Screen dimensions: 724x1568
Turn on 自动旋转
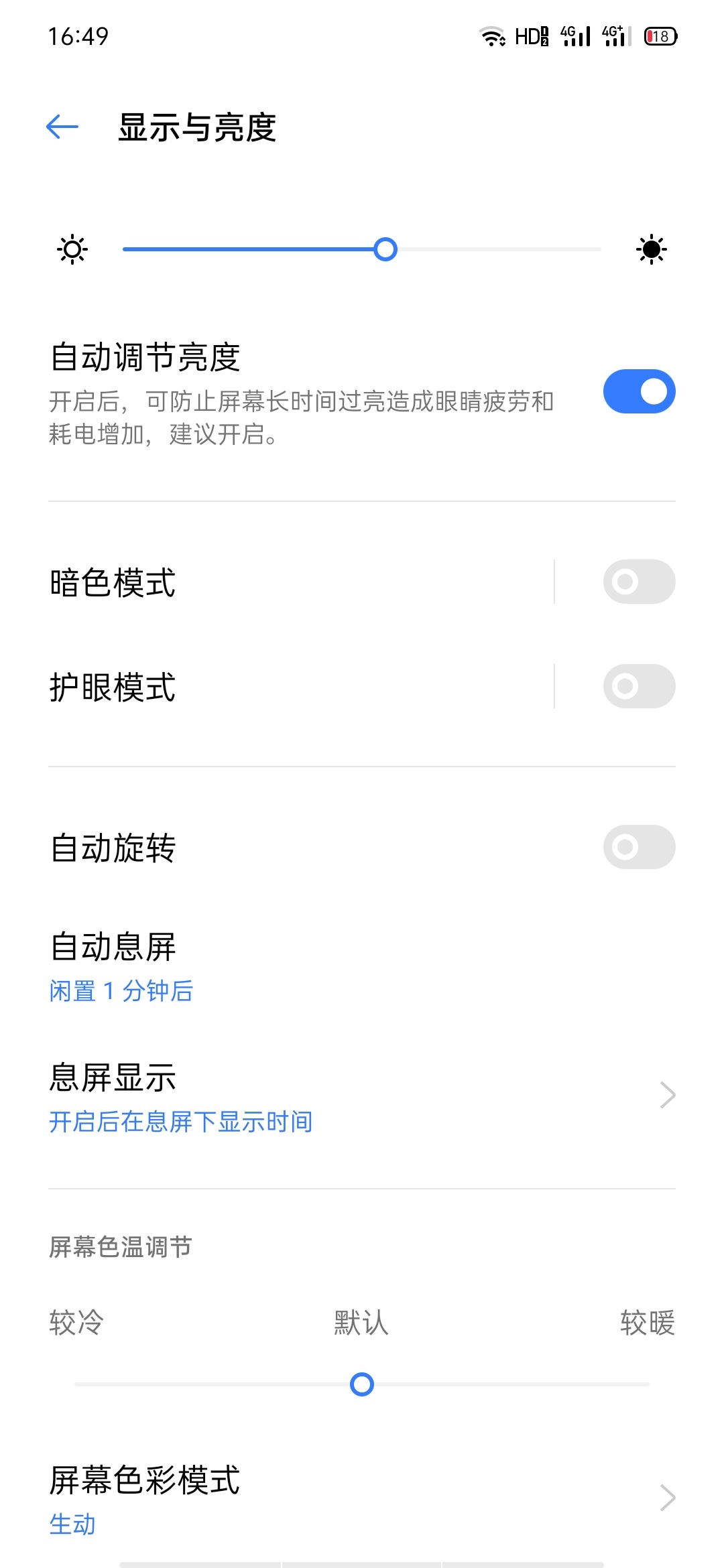tap(638, 847)
